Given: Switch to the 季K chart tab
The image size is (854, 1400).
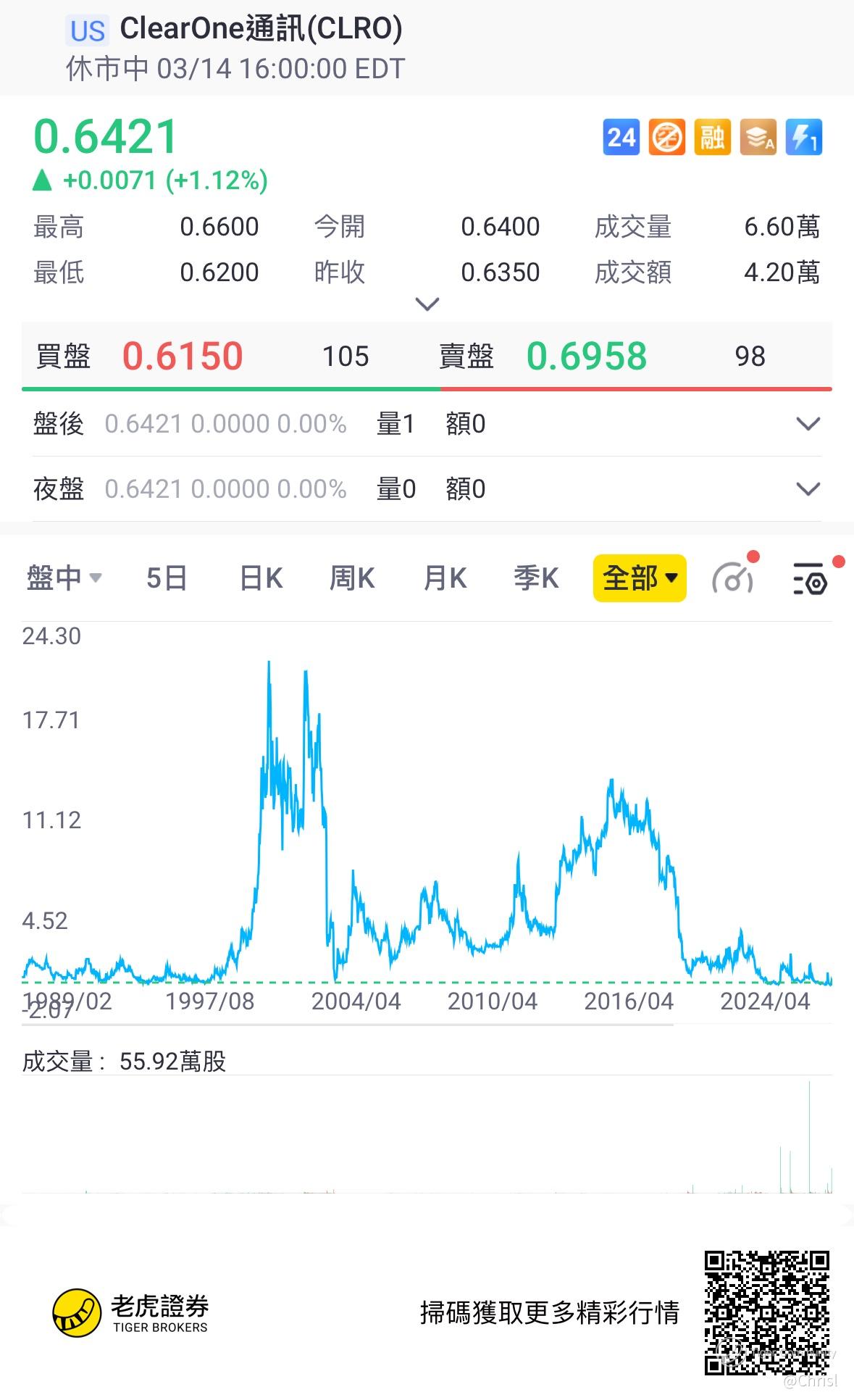Looking at the screenshot, I should [536, 578].
